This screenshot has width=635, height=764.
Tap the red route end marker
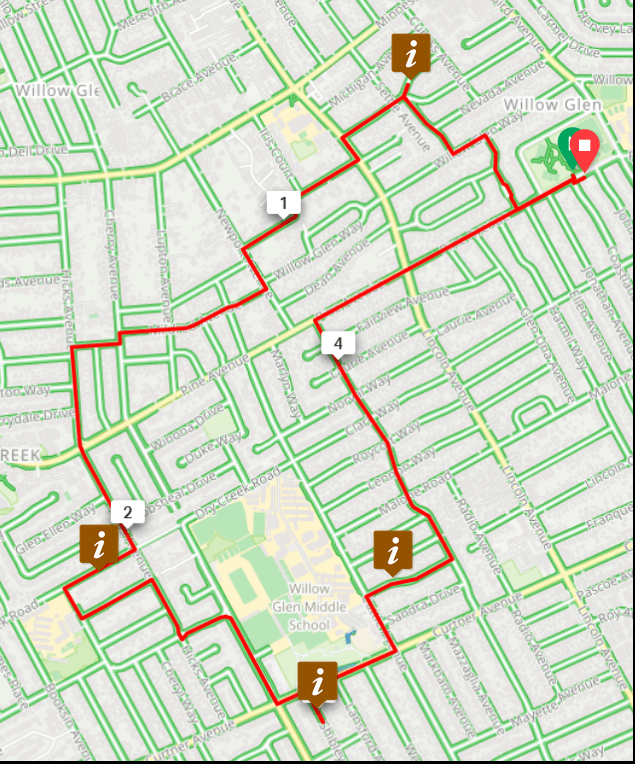click(x=583, y=150)
